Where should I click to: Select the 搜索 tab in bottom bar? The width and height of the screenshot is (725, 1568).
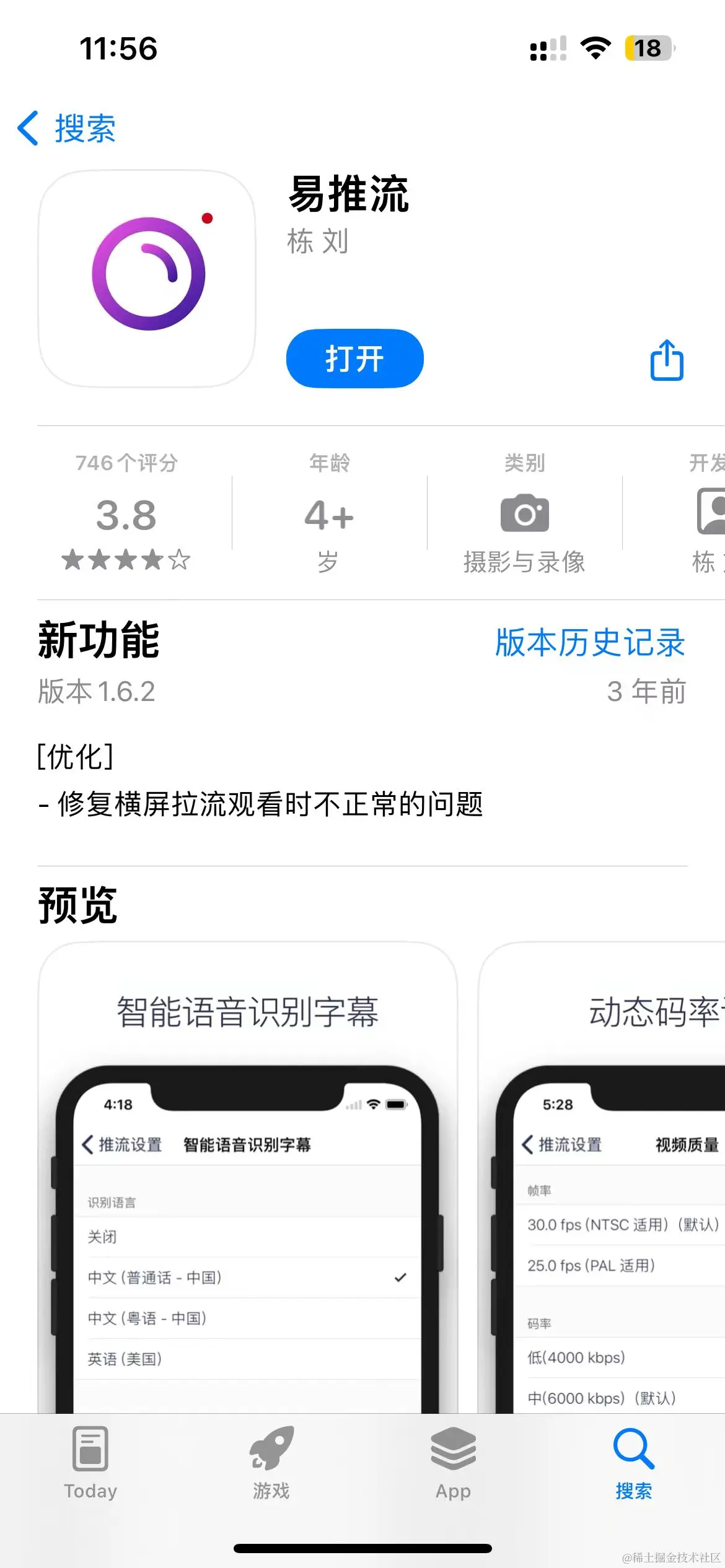click(x=633, y=1463)
